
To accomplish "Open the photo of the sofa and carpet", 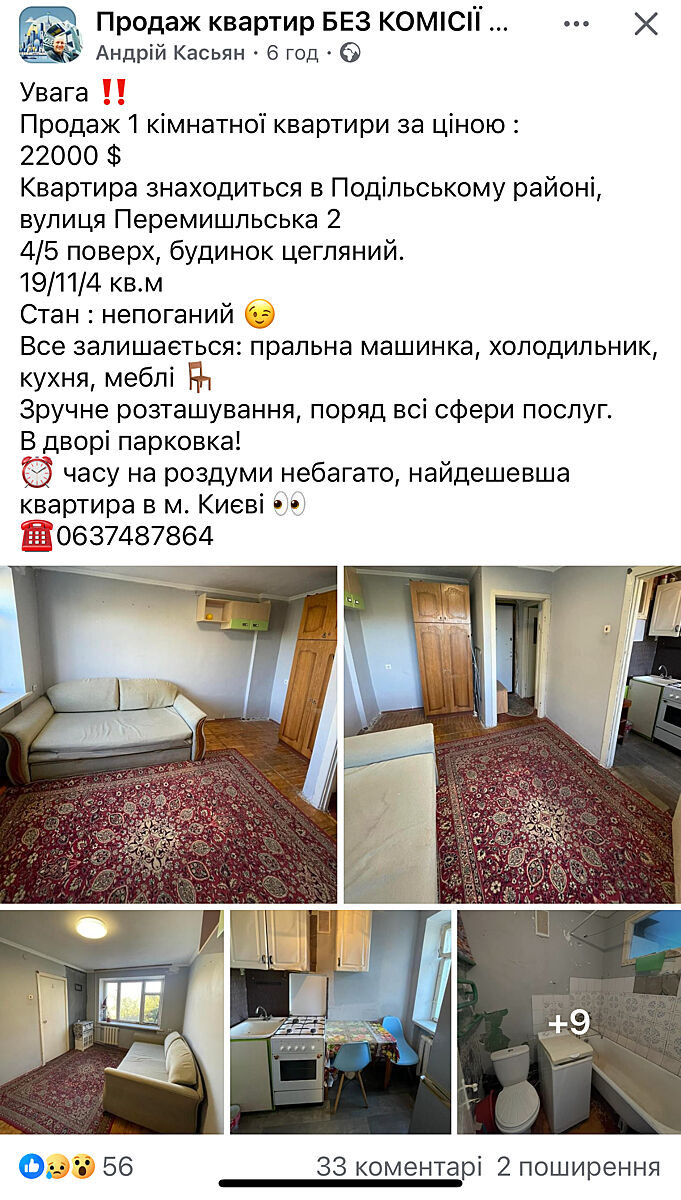I will click(168, 734).
